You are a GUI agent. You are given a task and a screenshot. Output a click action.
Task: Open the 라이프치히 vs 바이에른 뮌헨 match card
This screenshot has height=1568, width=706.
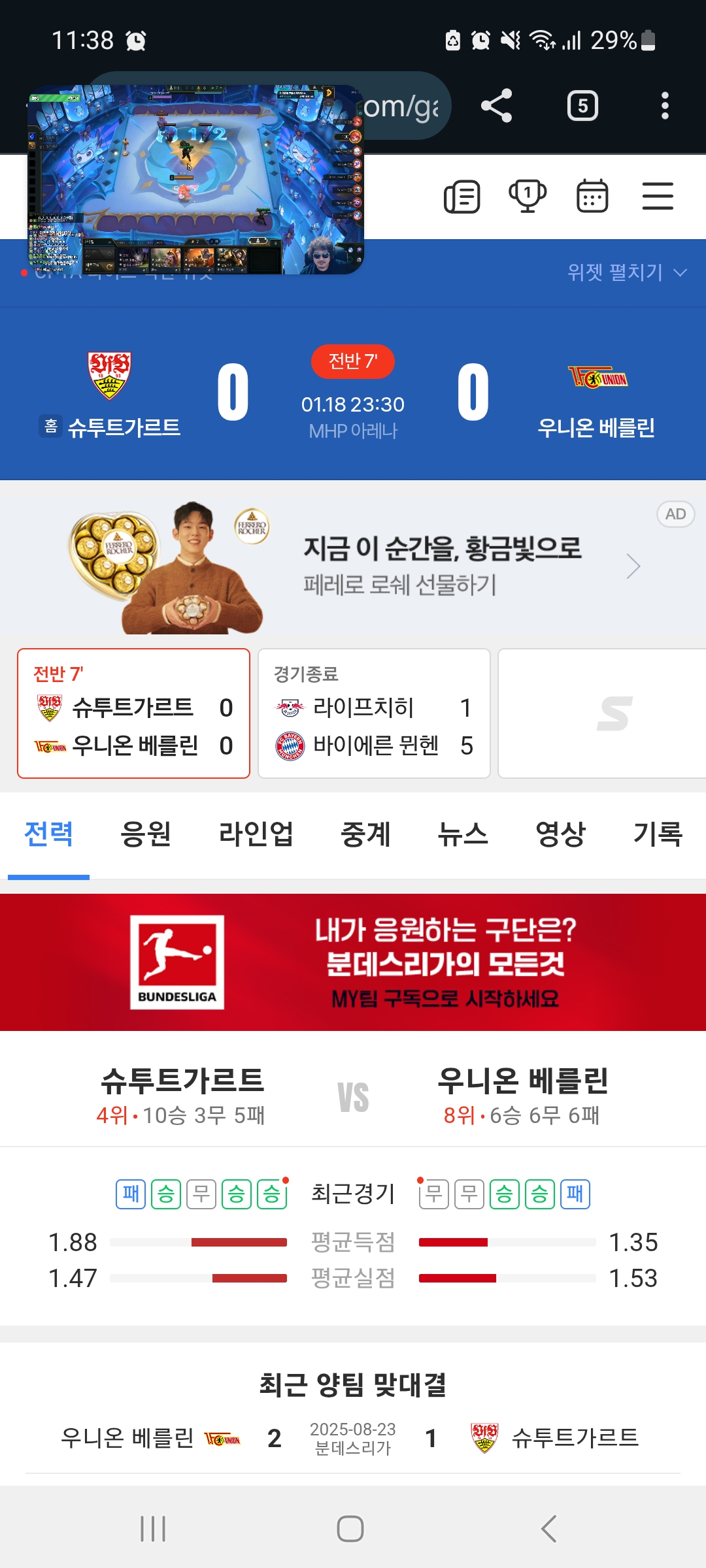pos(374,713)
